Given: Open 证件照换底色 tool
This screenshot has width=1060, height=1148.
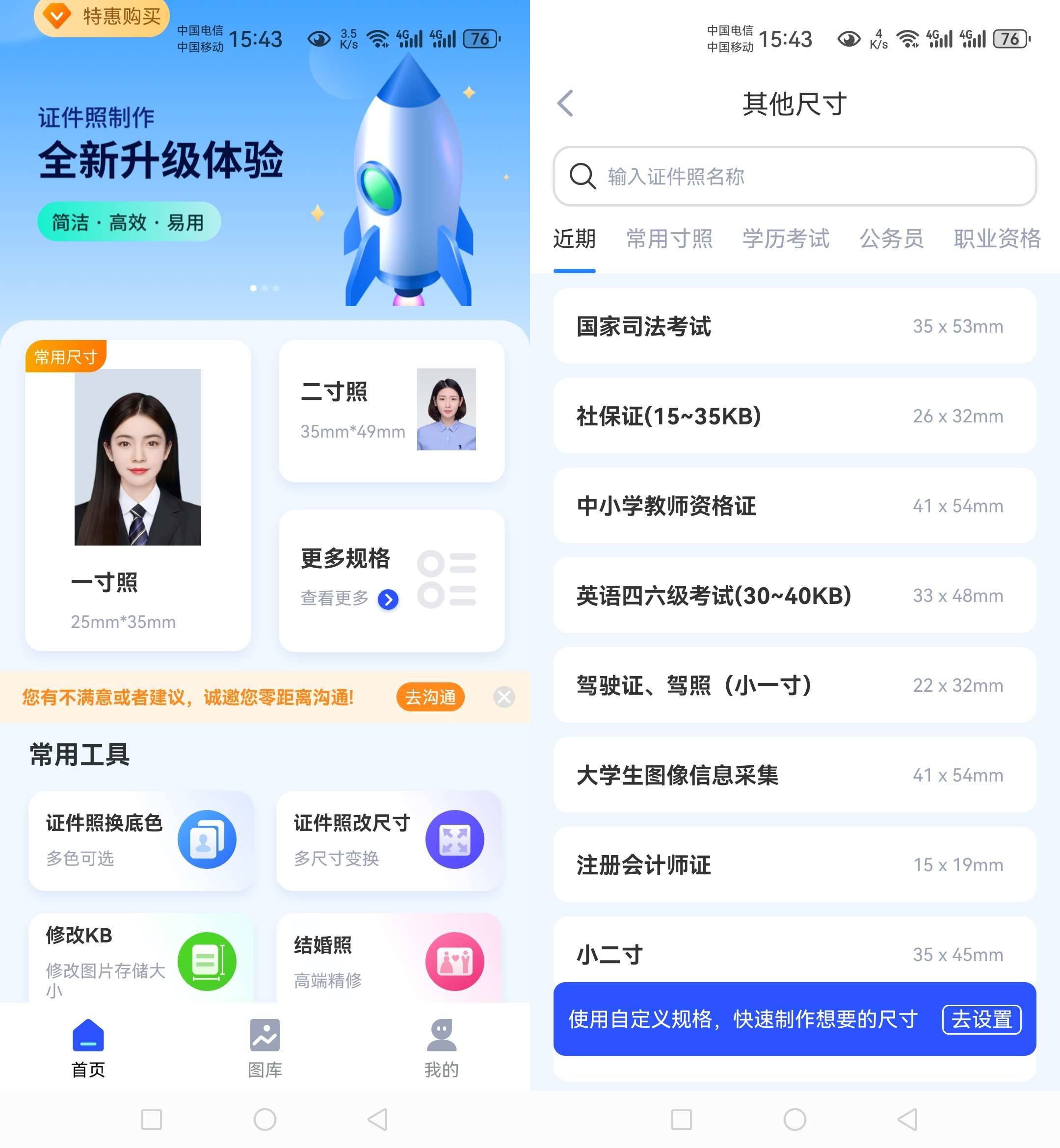Looking at the screenshot, I should point(140,840).
